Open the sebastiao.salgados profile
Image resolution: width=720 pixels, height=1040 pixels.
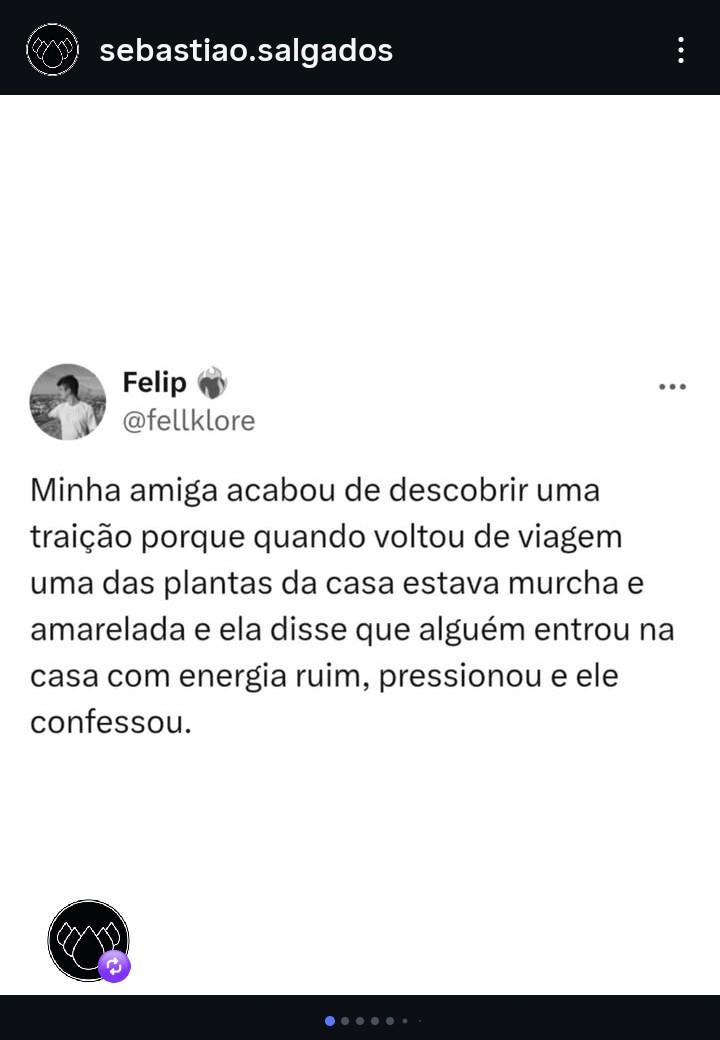pyautogui.click(x=246, y=50)
